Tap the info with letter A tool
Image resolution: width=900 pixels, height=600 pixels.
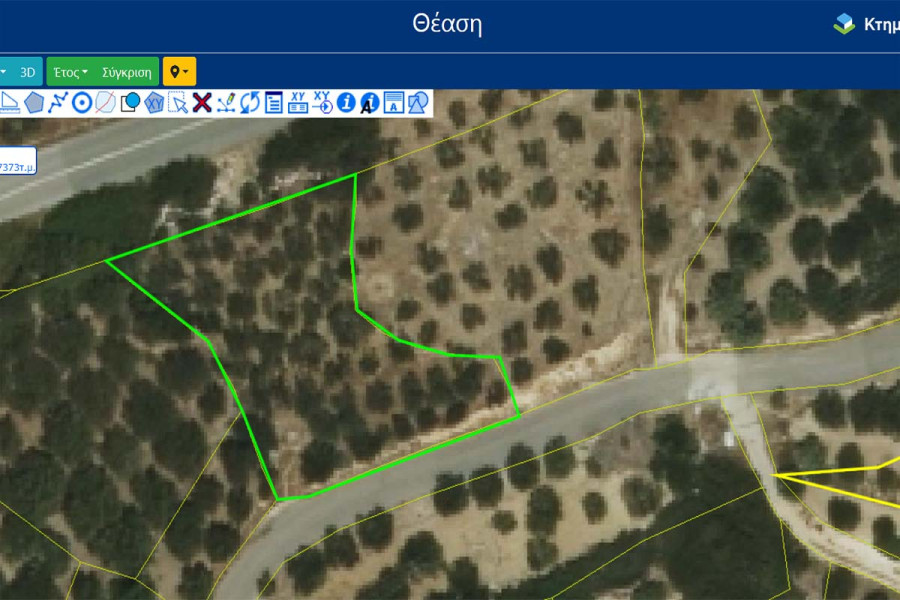pyautogui.click(x=370, y=102)
